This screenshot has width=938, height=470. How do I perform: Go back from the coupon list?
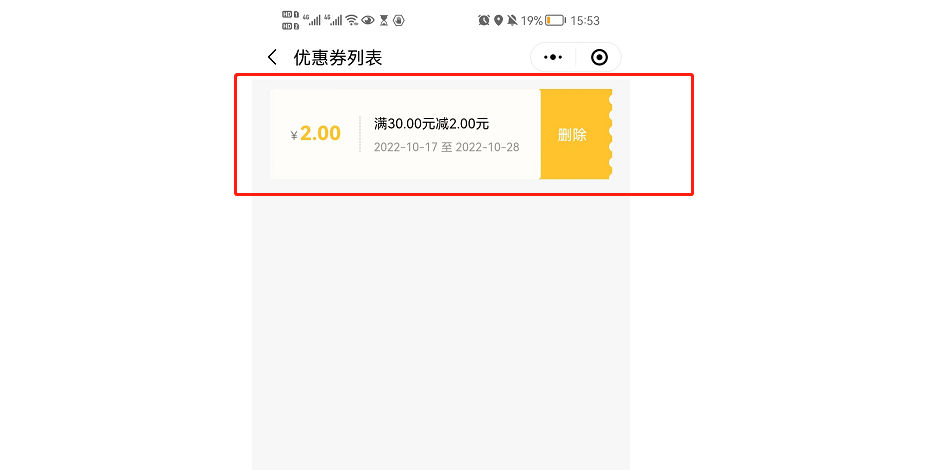tap(272, 58)
